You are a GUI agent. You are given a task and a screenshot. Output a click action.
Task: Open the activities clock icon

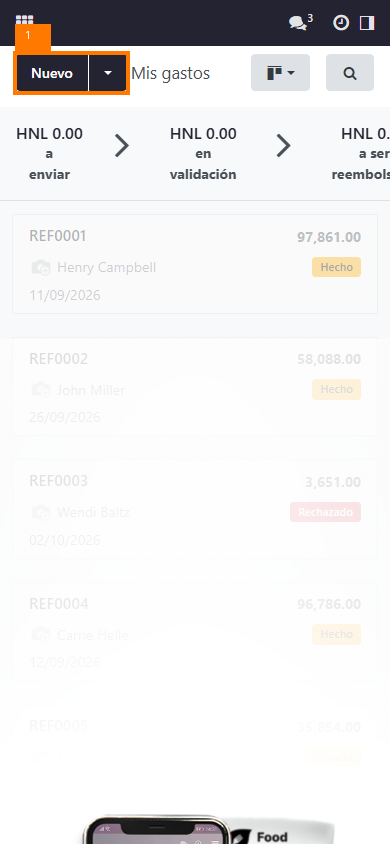point(341,23)
